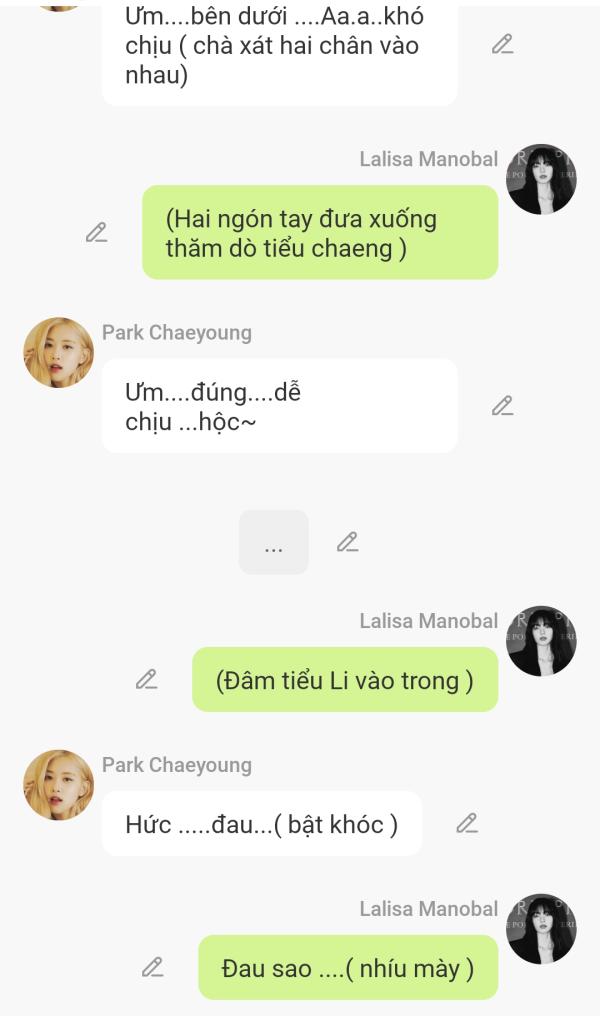Edit the "Đau sao" message

(x=152, y=967)
